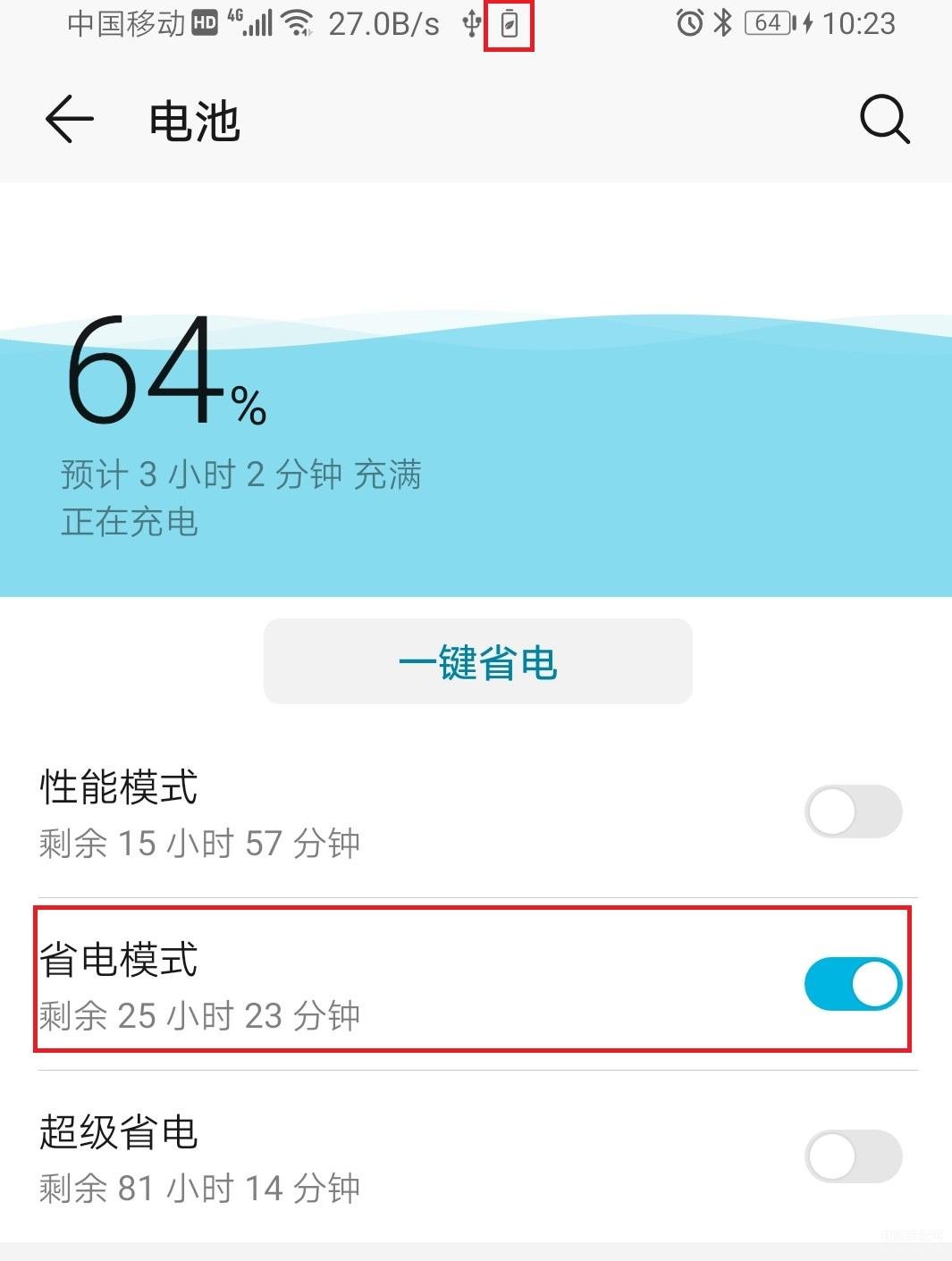Enable 性能模式 switch
Screen dimensions: 952x1261
coord(853,811)
